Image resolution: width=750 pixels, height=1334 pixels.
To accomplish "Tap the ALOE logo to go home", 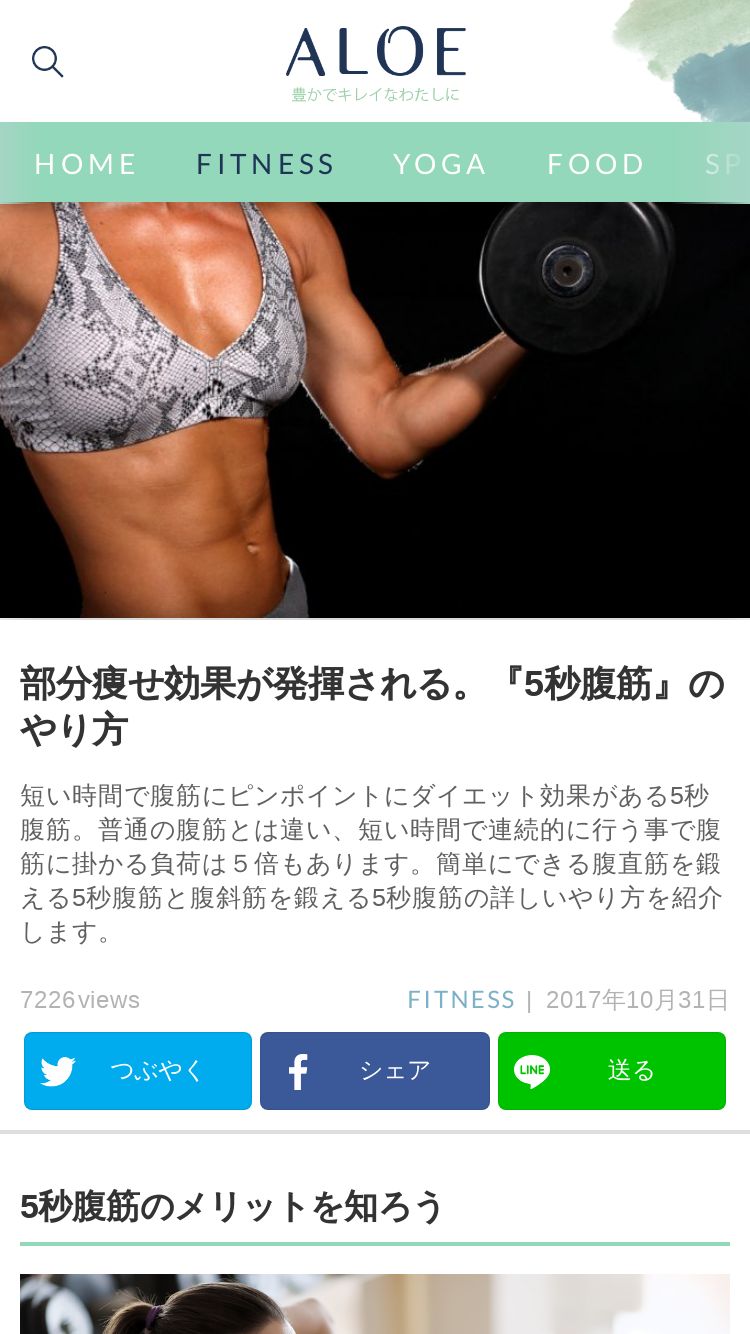I will pos(376,63).
